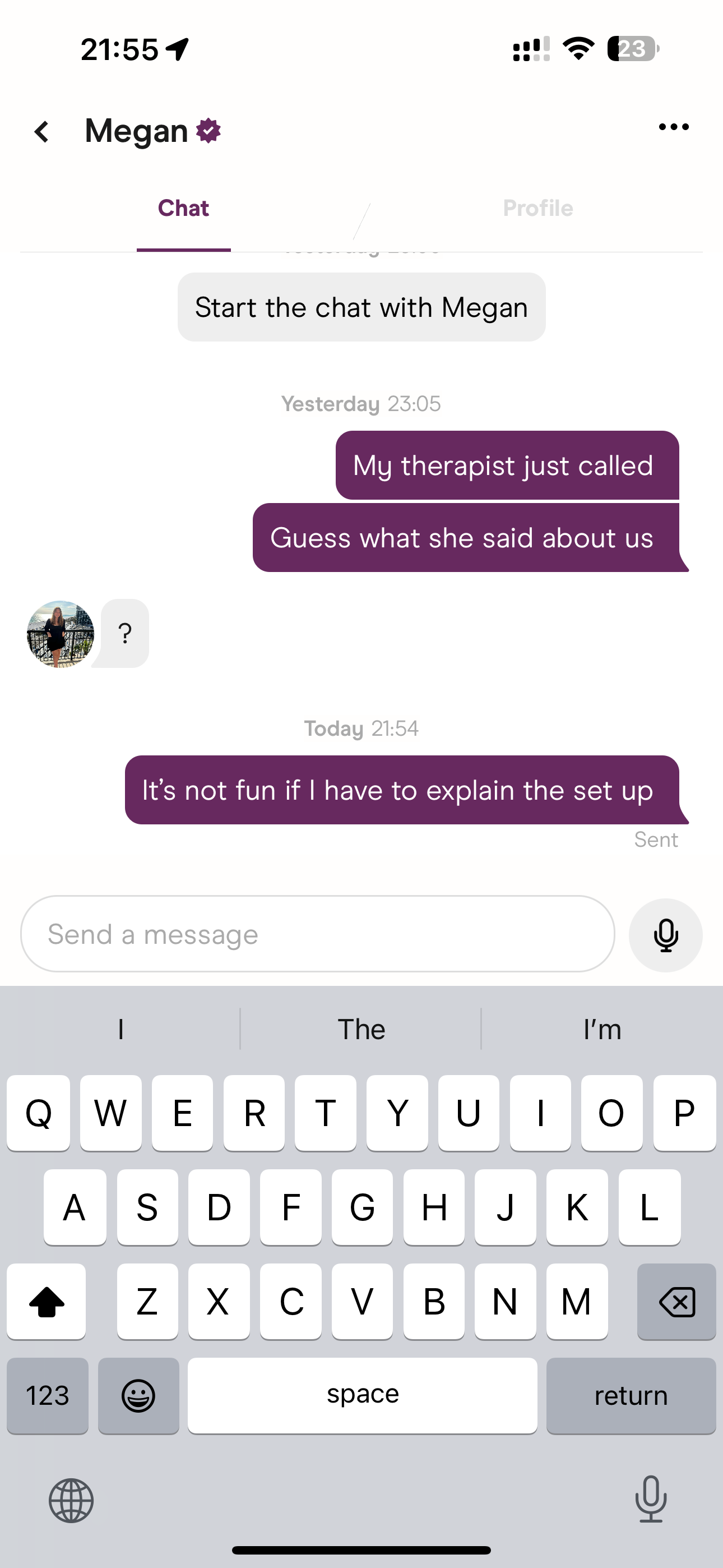This screenshot has height=1568, width=723.
Task: Insert the suggested word "The"
Action: 361,1029
